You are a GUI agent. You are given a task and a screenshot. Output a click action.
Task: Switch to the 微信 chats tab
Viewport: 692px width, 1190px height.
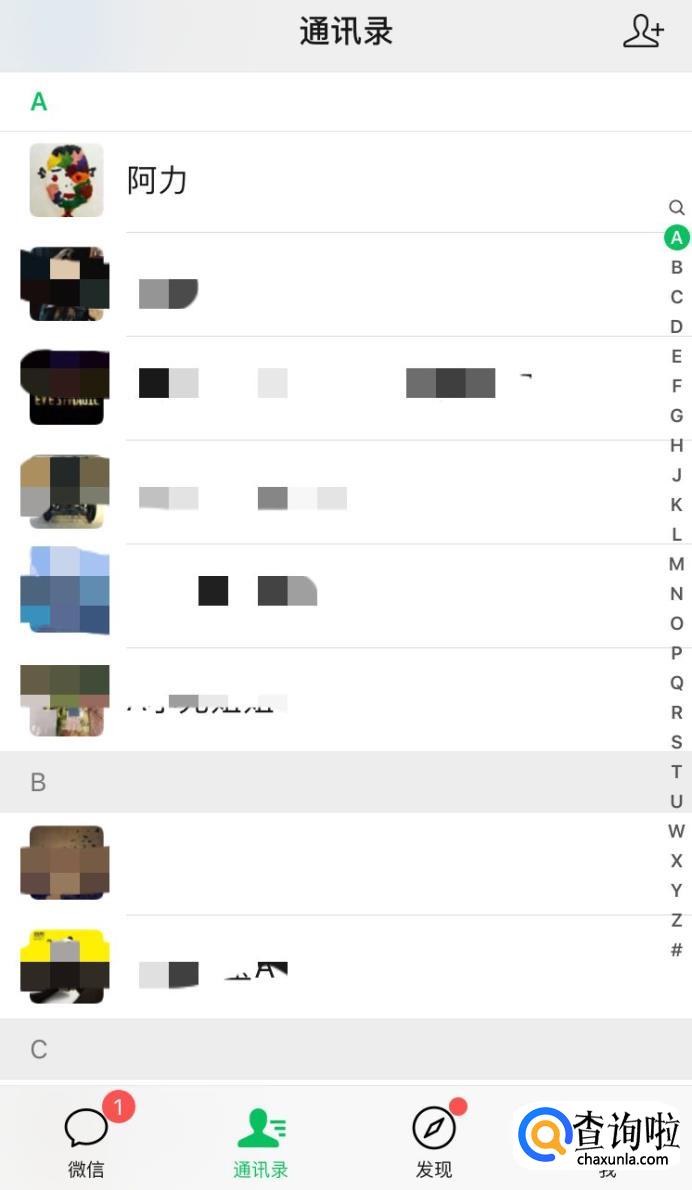click(x=87, y=1142)
